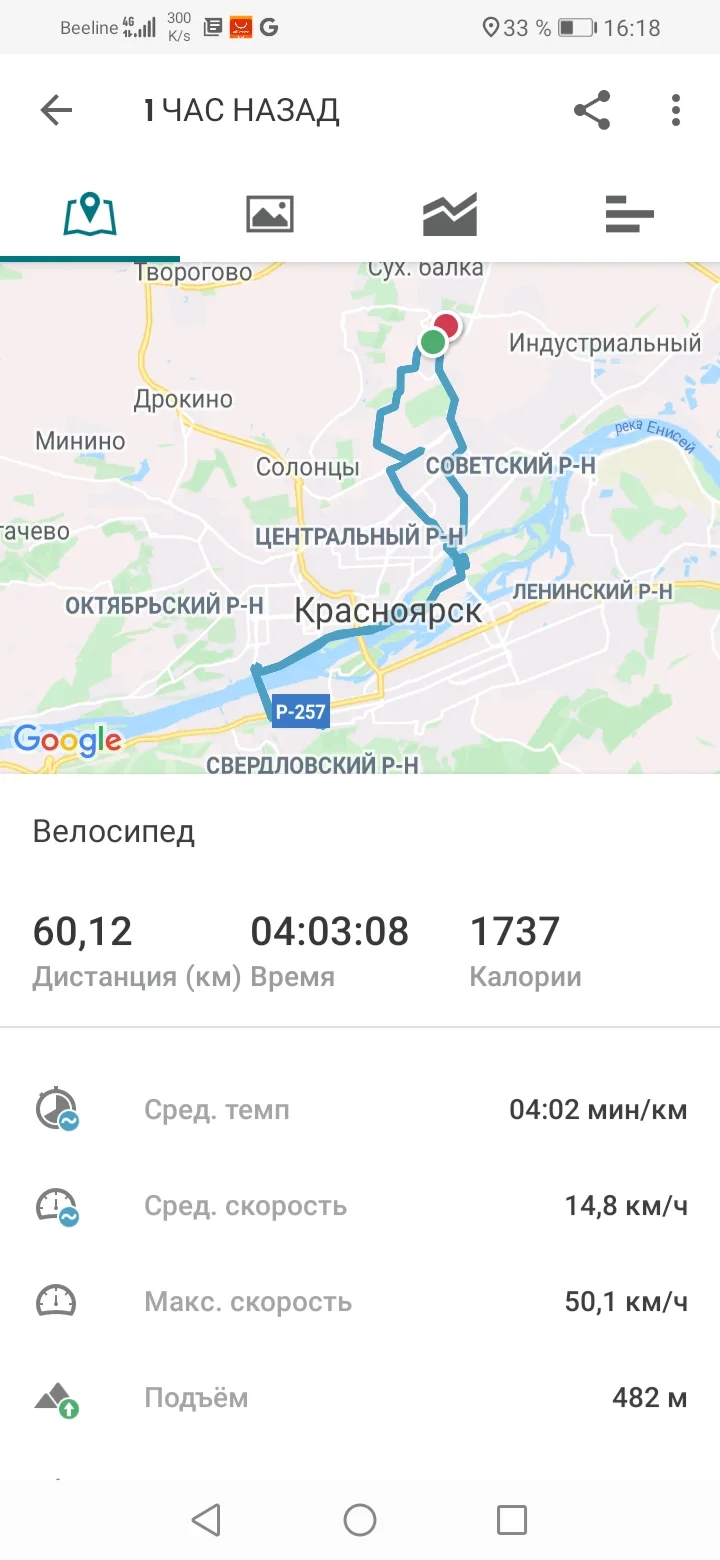Open Google Maps via the Google logo

point(67,741)
